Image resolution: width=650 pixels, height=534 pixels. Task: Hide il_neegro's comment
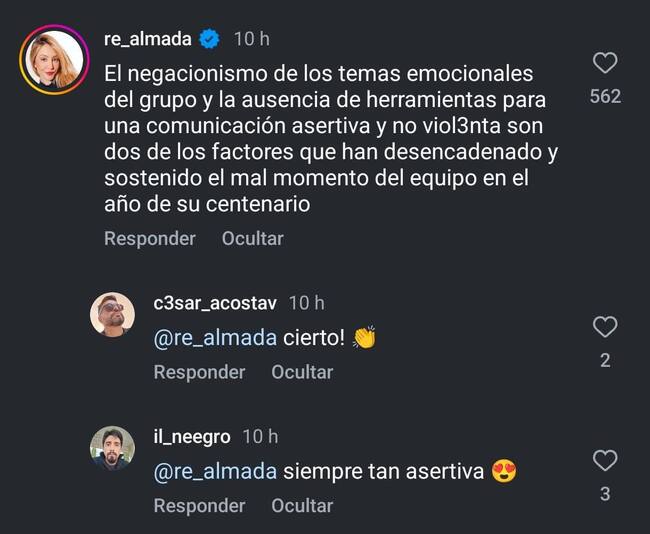(x=302, y=506)
